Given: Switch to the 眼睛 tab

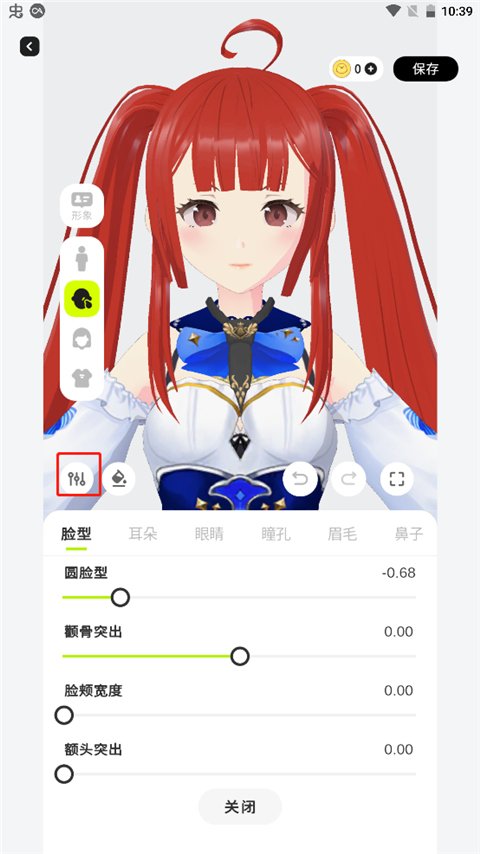Looking at the screenshot, I should click(x=209, y=533).
